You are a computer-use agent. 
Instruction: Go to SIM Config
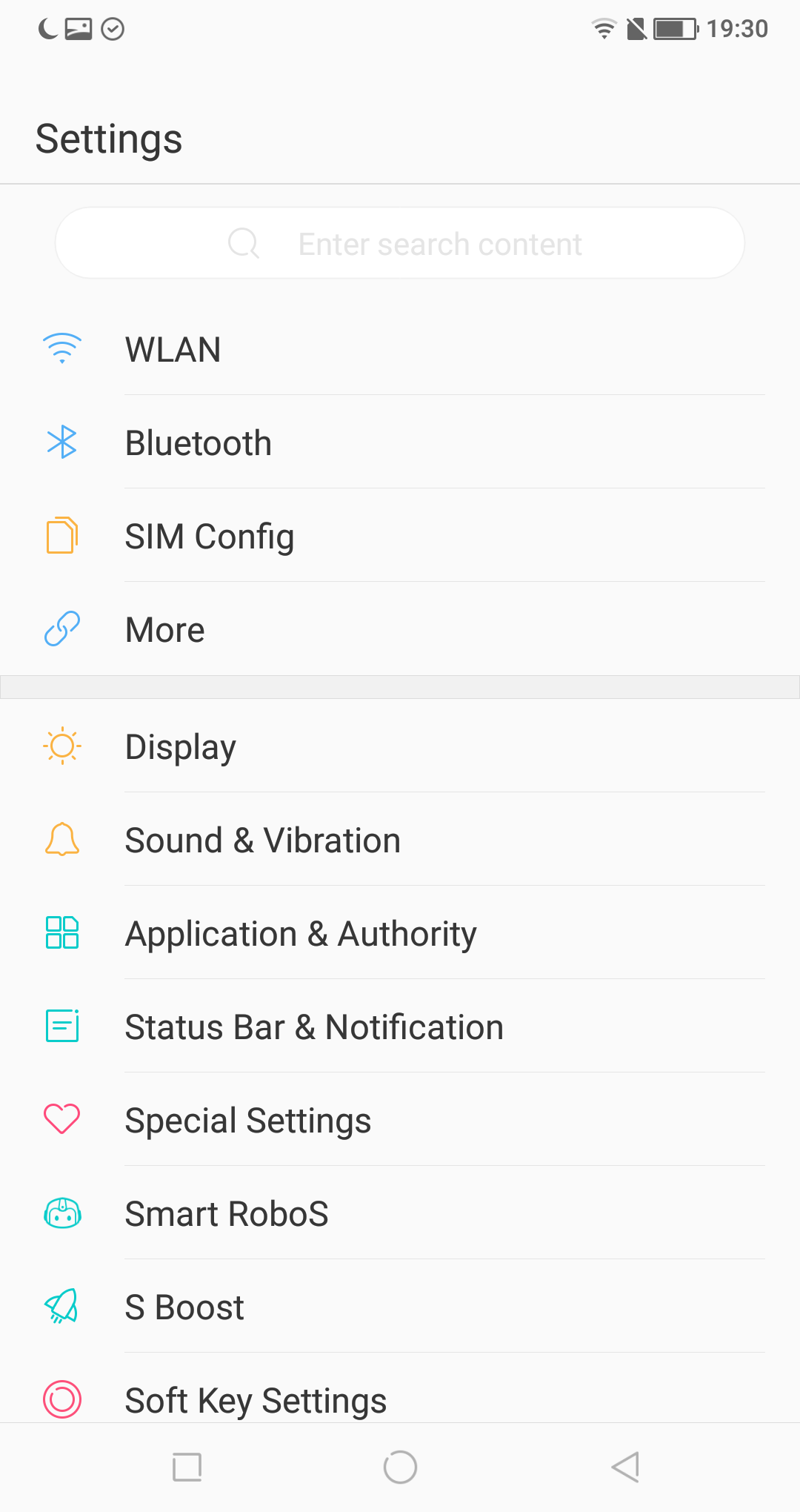point(400,536)
